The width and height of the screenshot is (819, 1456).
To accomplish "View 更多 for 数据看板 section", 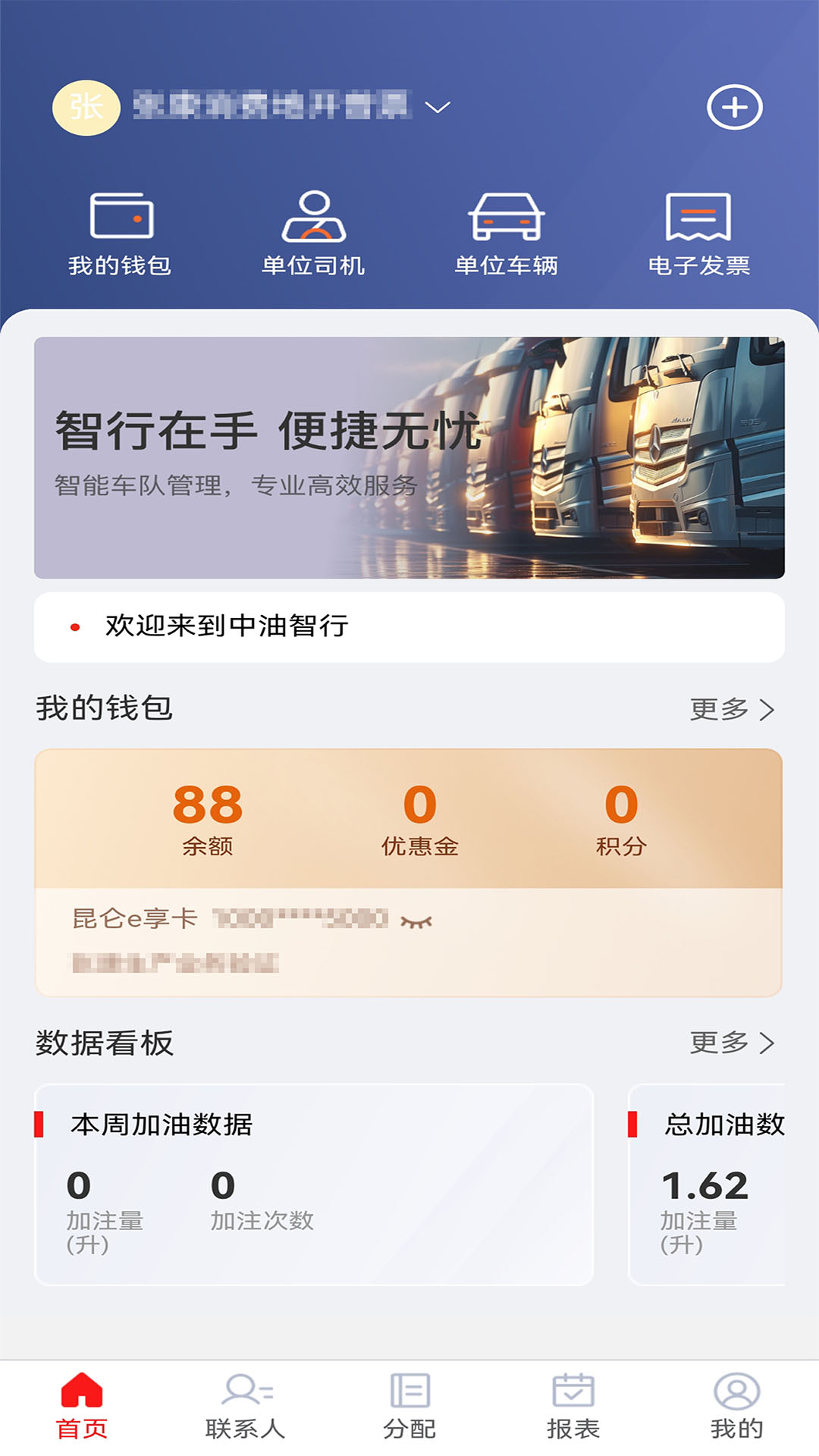I will 732,1043.
